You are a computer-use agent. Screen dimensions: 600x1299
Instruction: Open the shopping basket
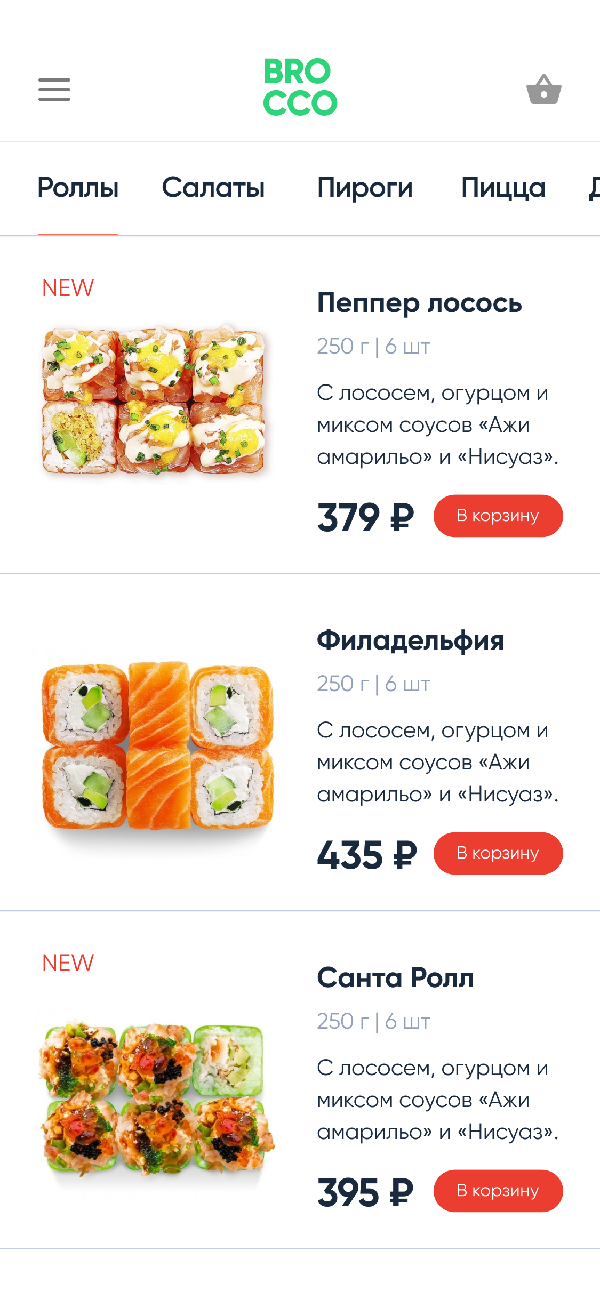[544, 90]
